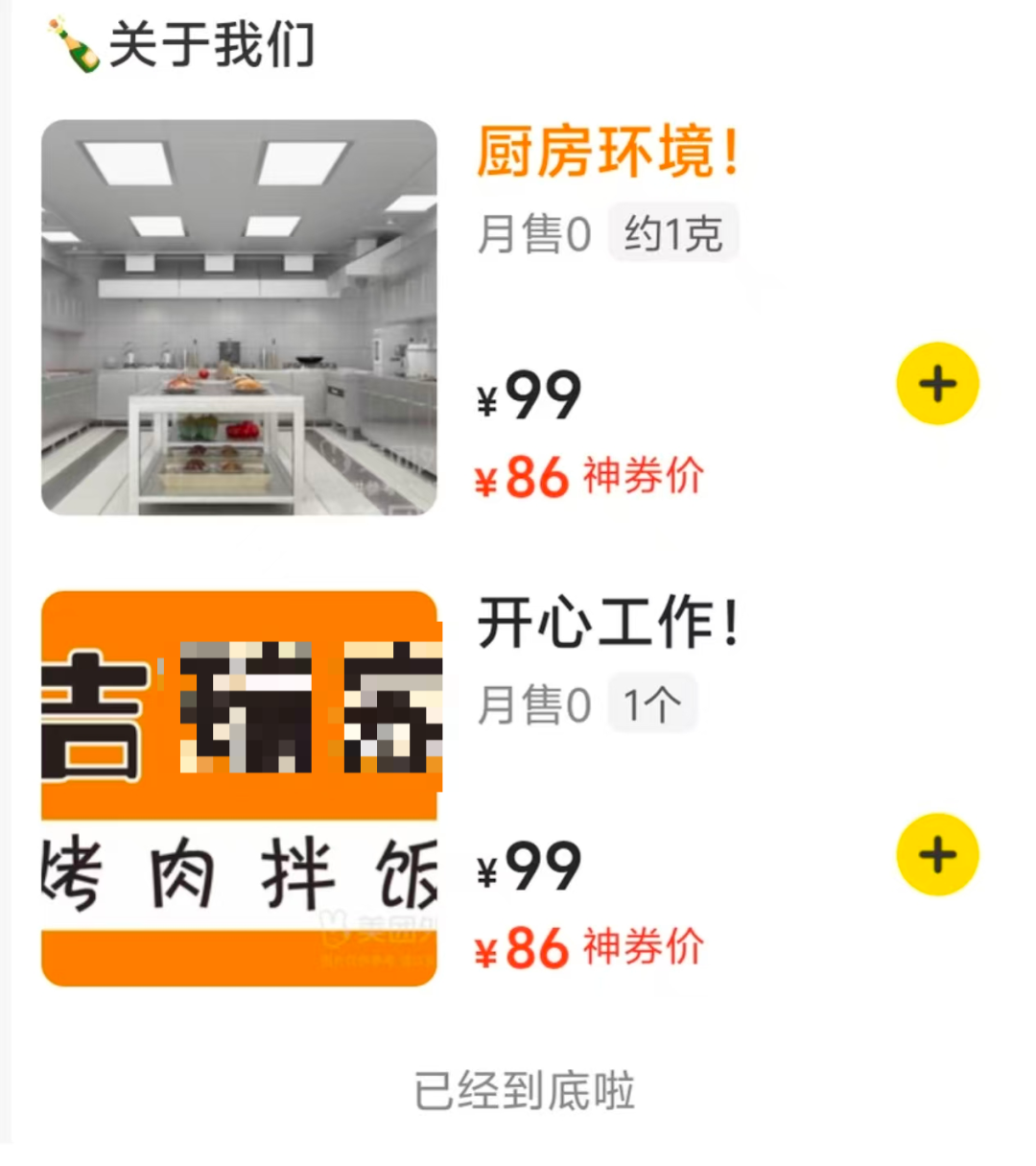Open the kitchen photo for 厨房环境!
This screenshot has height=1166, width=1036.
click(239, 318)
